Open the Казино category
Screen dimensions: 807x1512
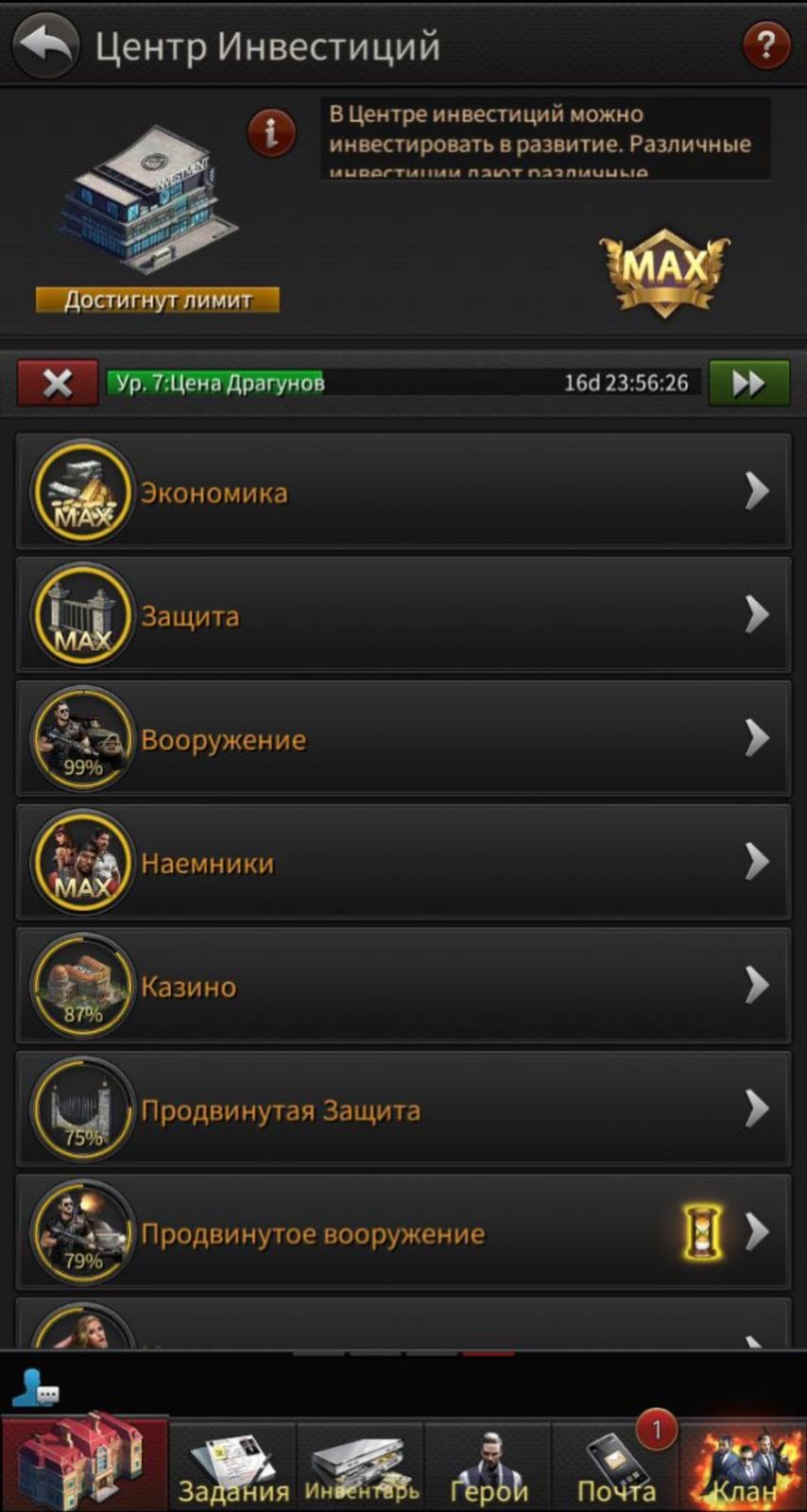tap(403, 986)
